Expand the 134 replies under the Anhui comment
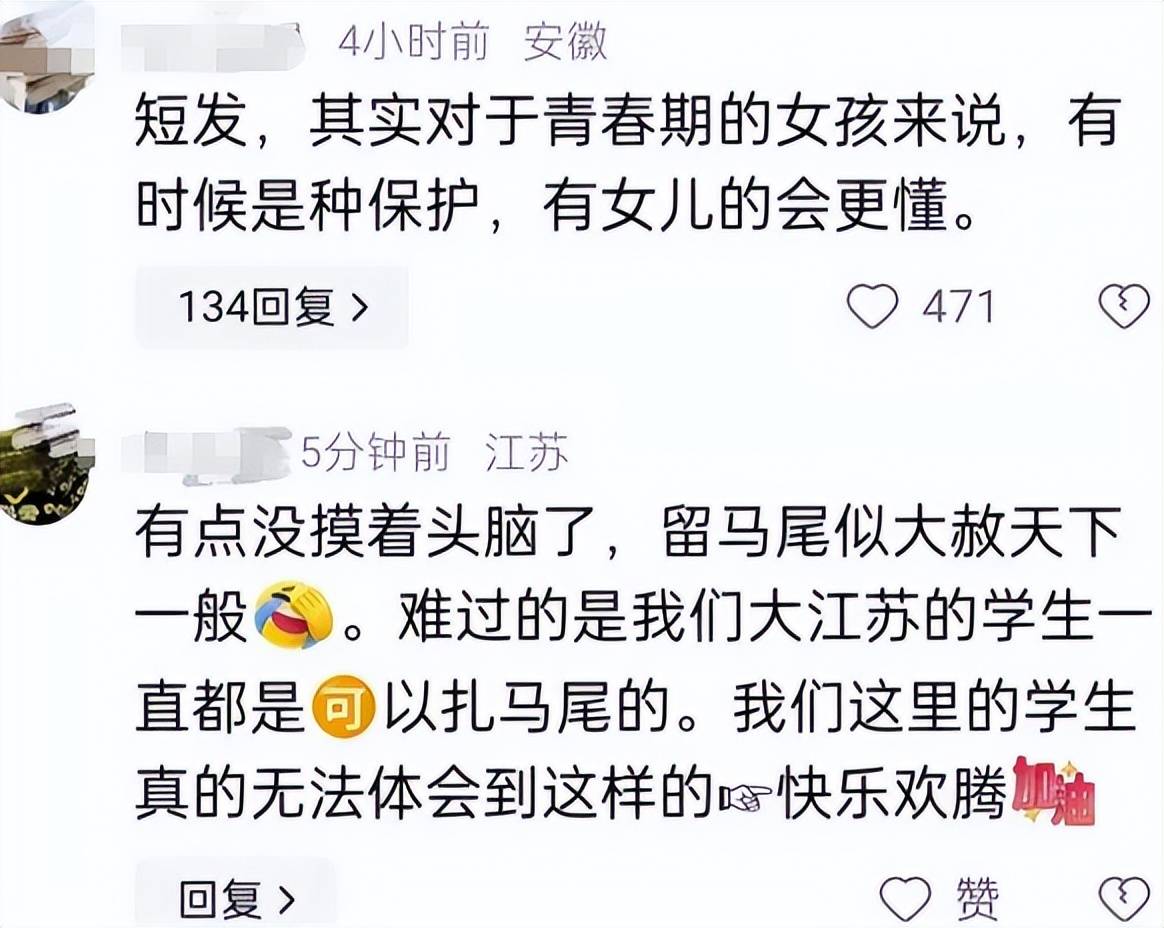Screen dimensions: 1164x928 pos(272,308)
